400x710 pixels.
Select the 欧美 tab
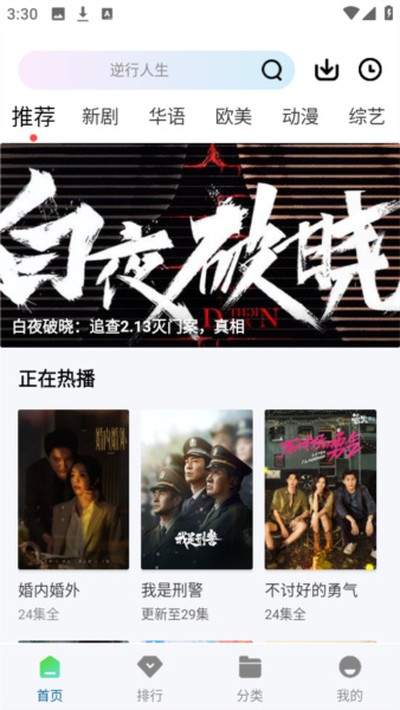pos(233,116)
